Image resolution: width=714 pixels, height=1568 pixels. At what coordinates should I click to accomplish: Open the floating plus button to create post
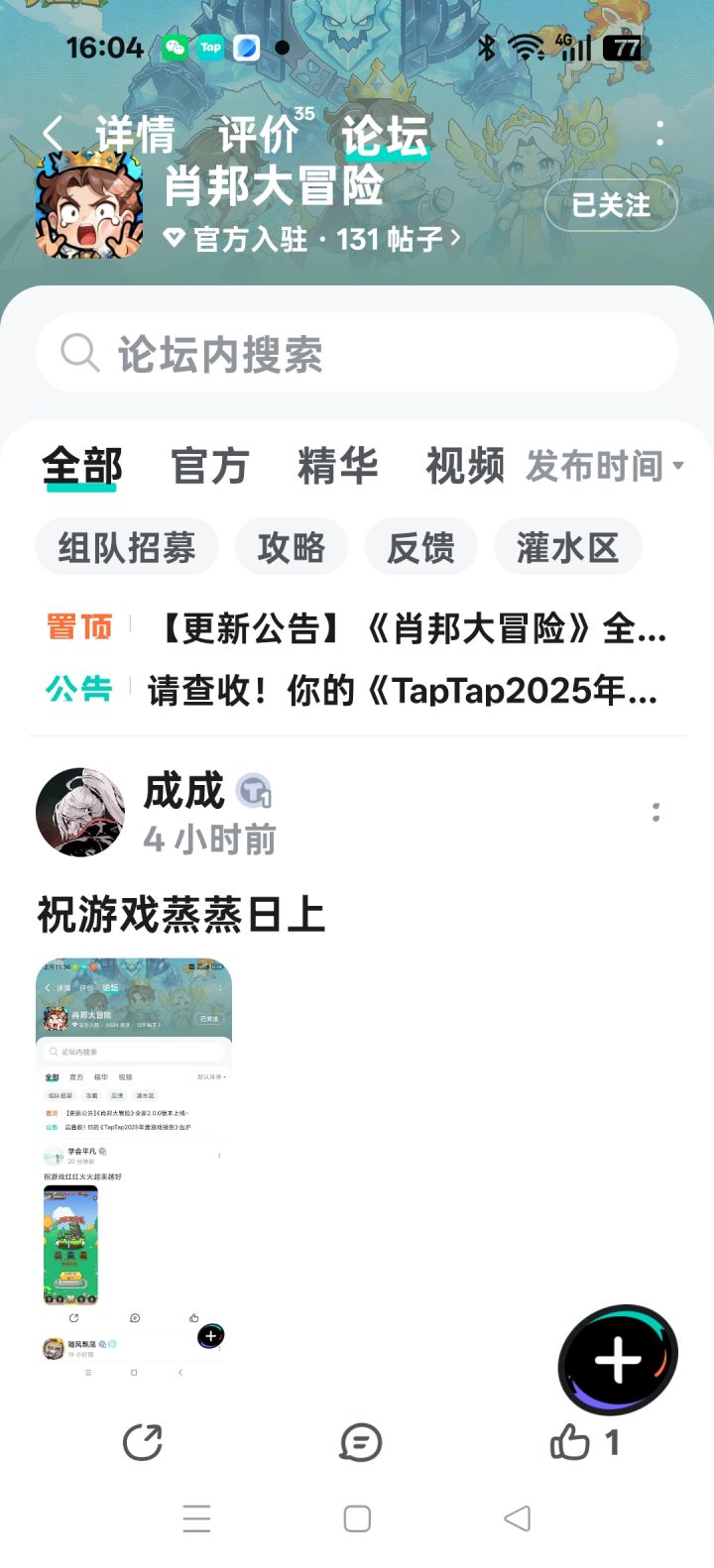(x=617, y=1360)
